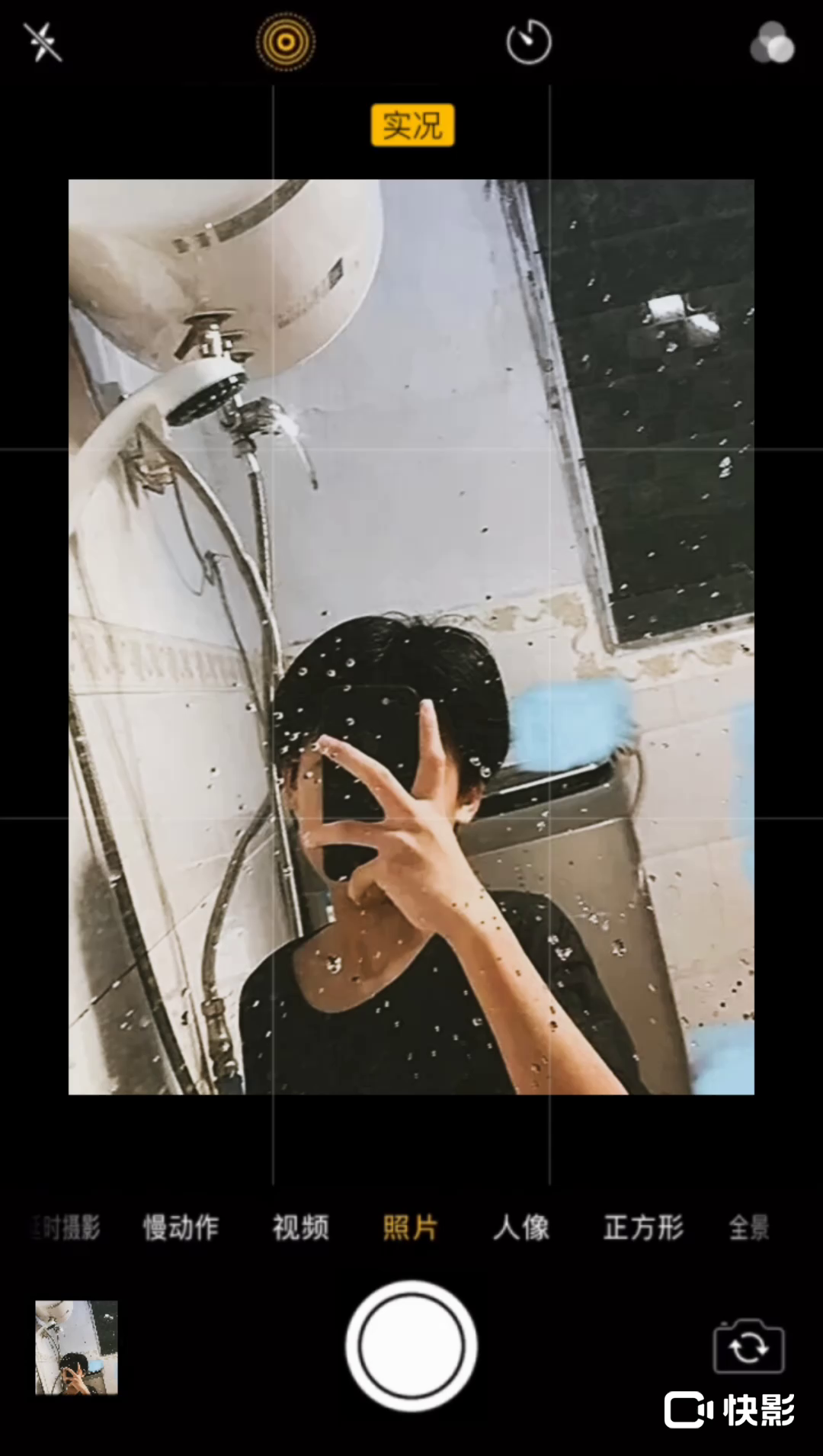Flip to the other camera
Viewport: 823px width, 1456px height.
(748, 1348)
